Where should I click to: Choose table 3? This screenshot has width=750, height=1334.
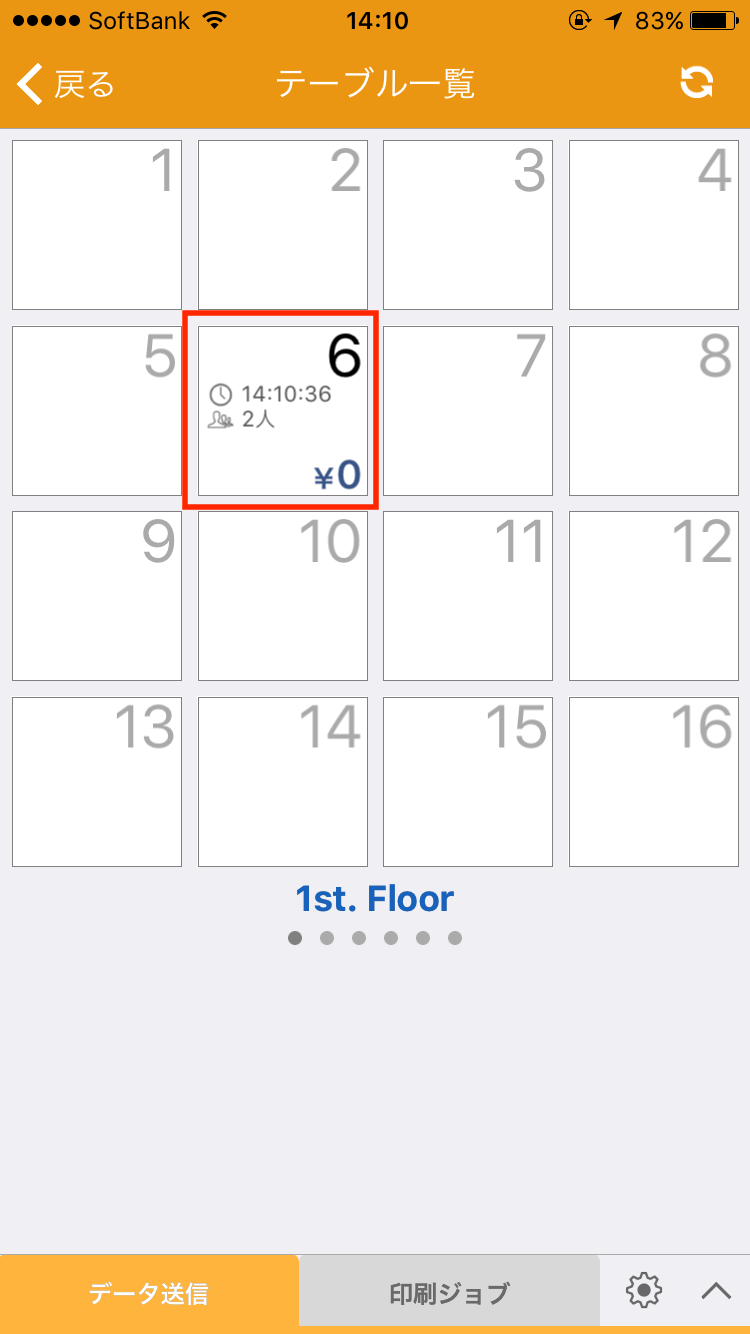(x=468, y=225)
